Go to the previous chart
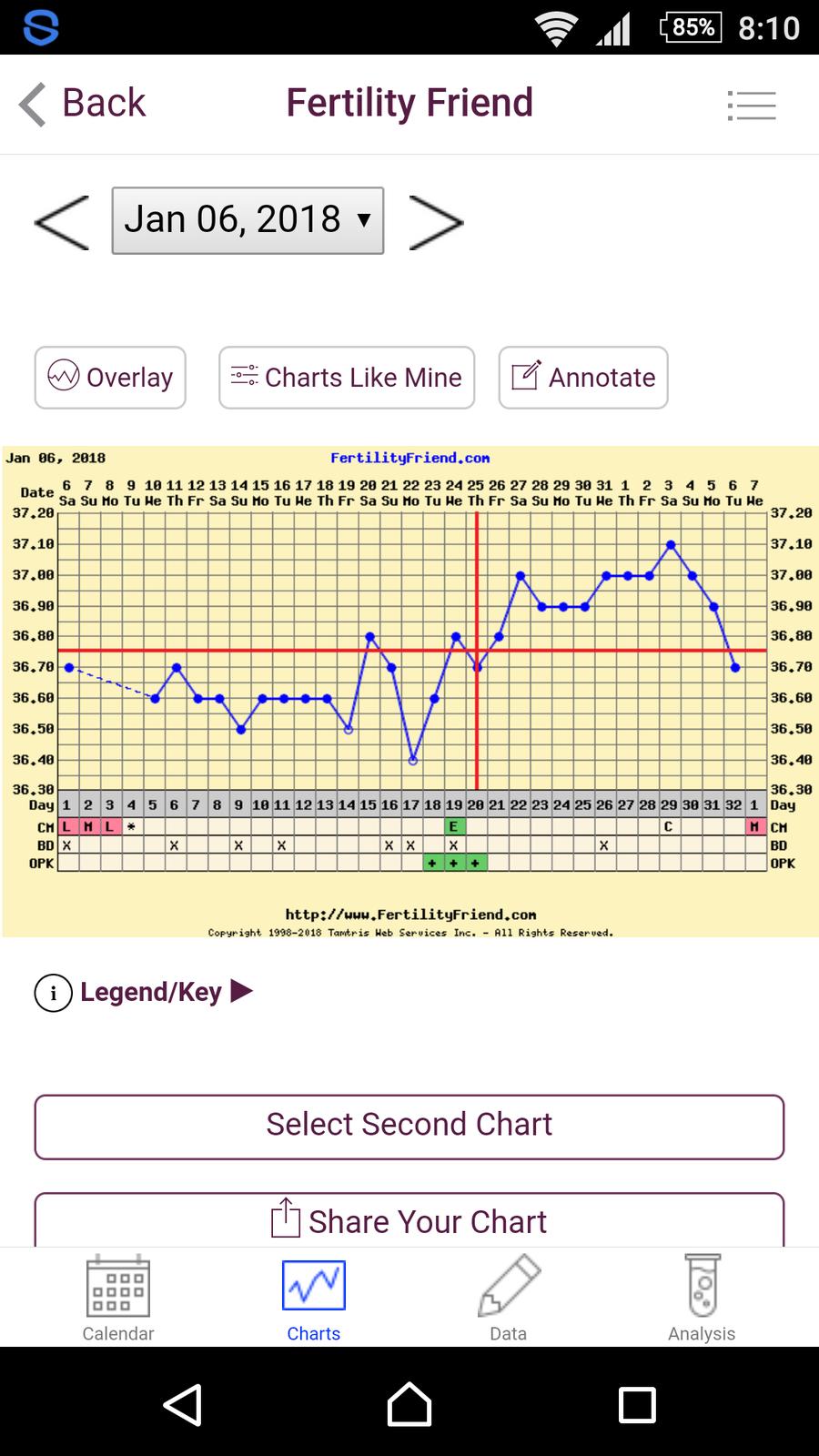 pyautogui.click(x=62, y=222)
